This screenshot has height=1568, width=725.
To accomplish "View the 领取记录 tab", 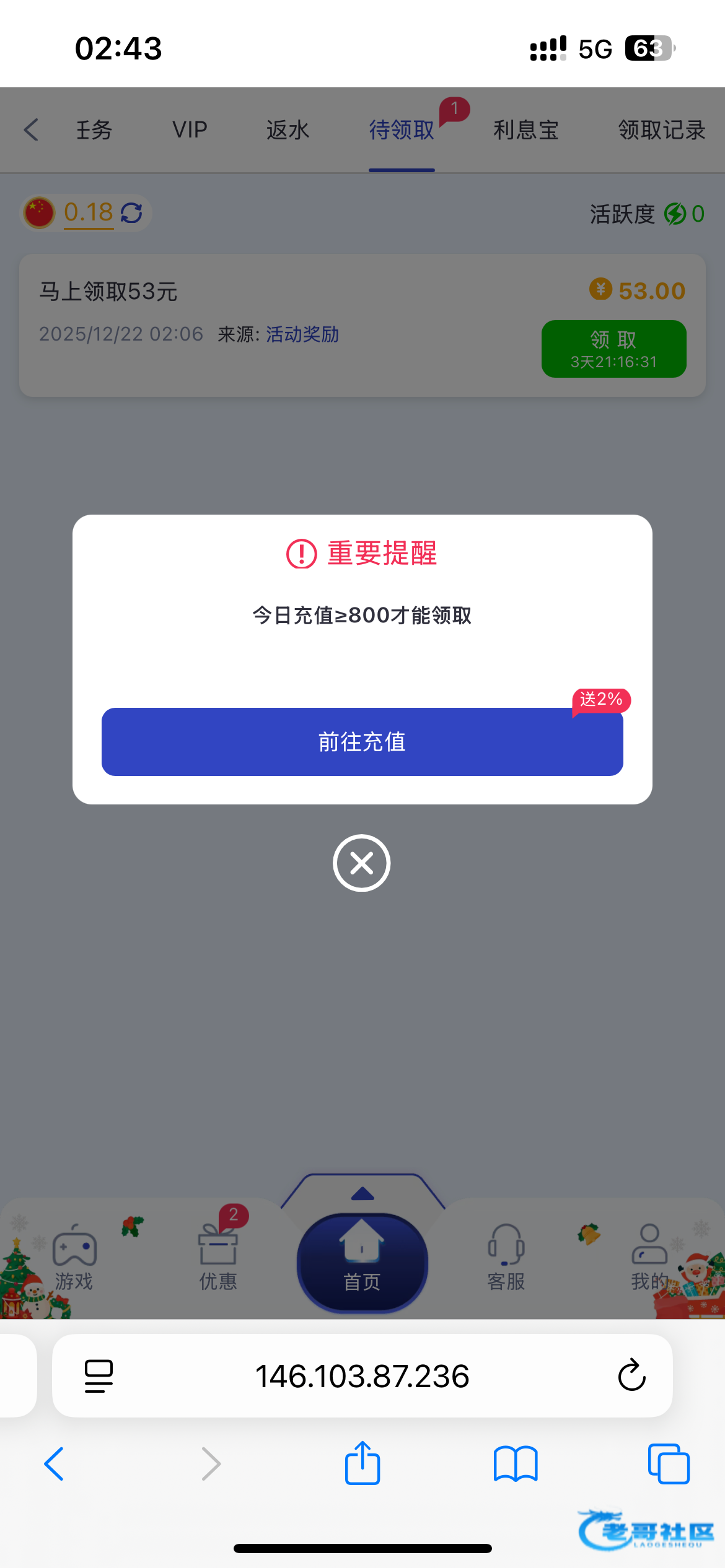I will tap(661, 130).
